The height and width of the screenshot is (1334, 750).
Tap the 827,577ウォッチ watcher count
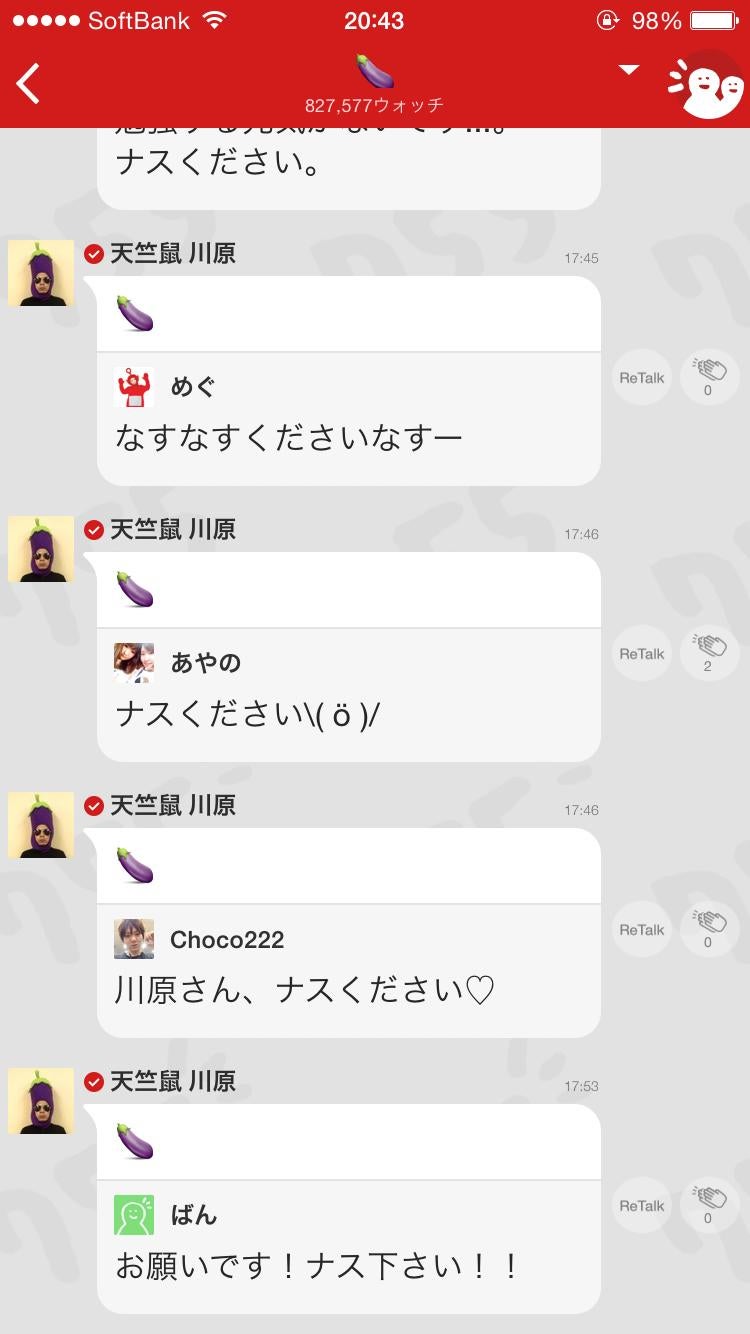click(374, 103)
